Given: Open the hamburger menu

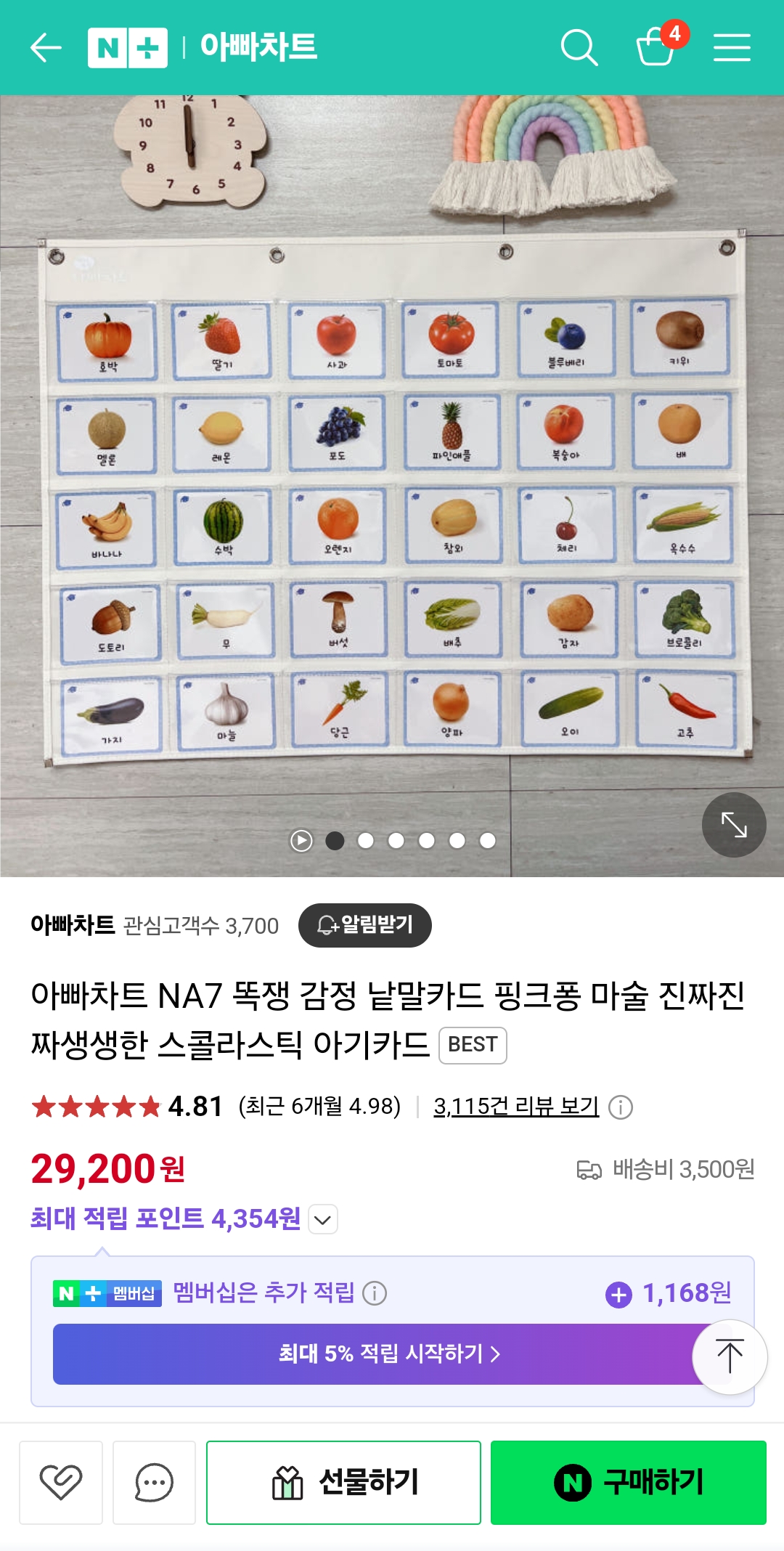Looking at the screenshot, I should point(731,48).
